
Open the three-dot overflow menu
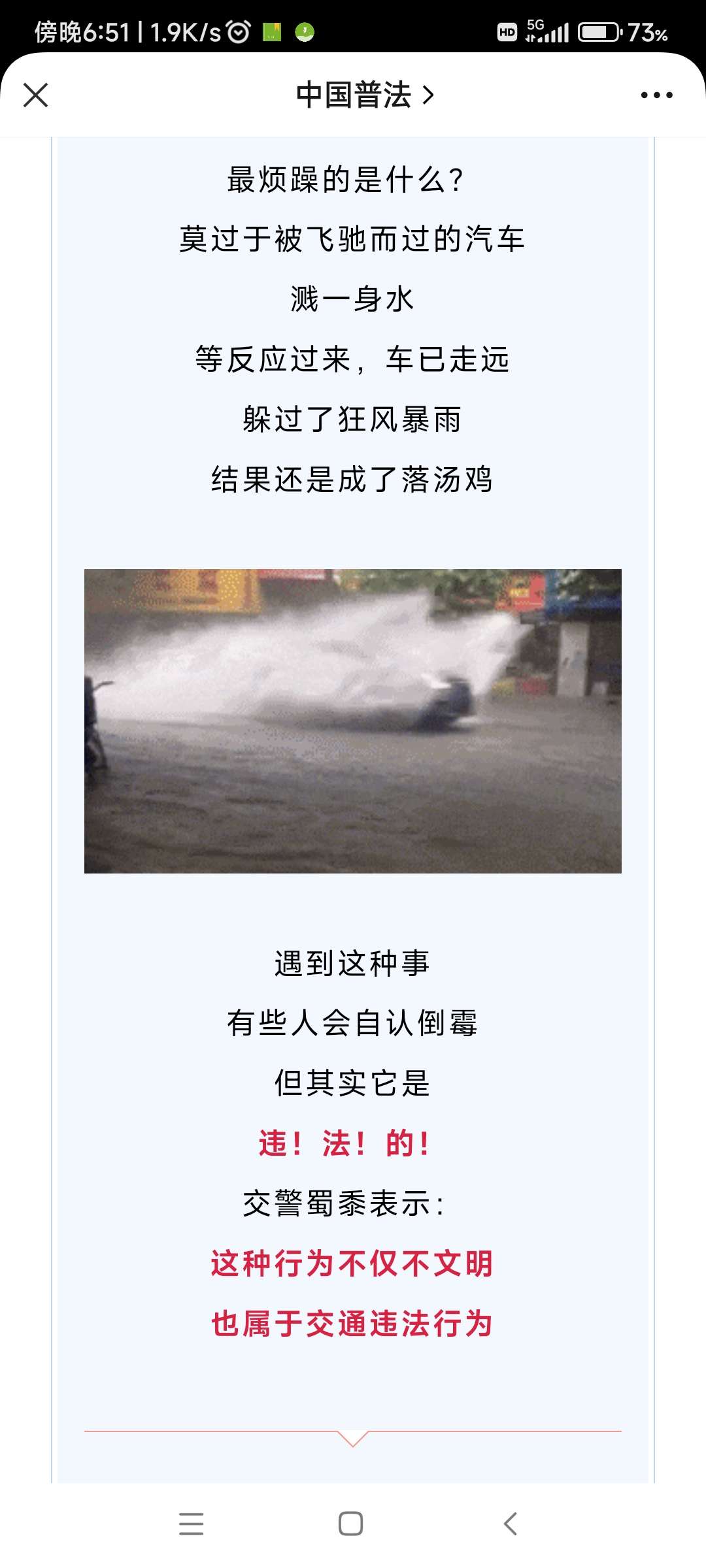pyautogui.click(x=656, y=95)
